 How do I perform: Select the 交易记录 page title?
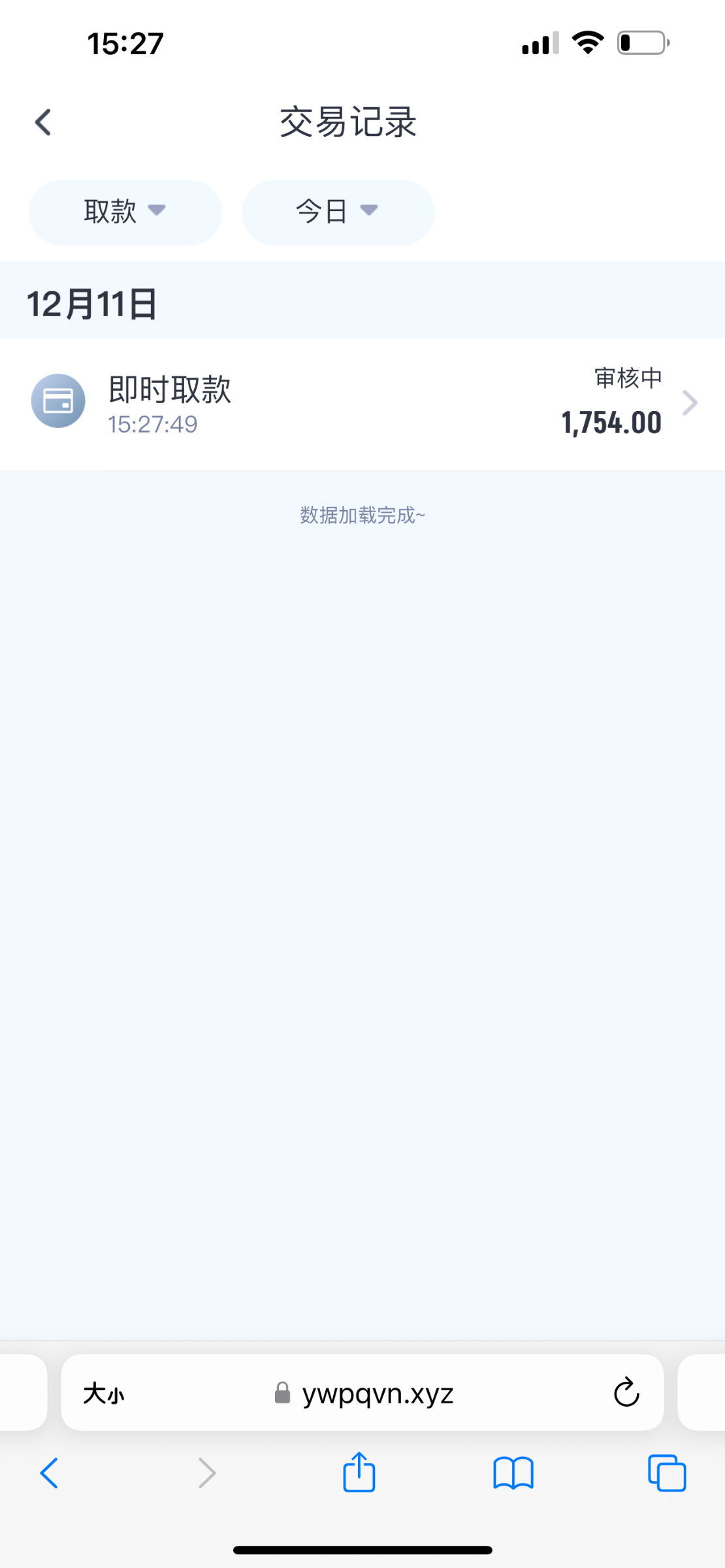348,123
